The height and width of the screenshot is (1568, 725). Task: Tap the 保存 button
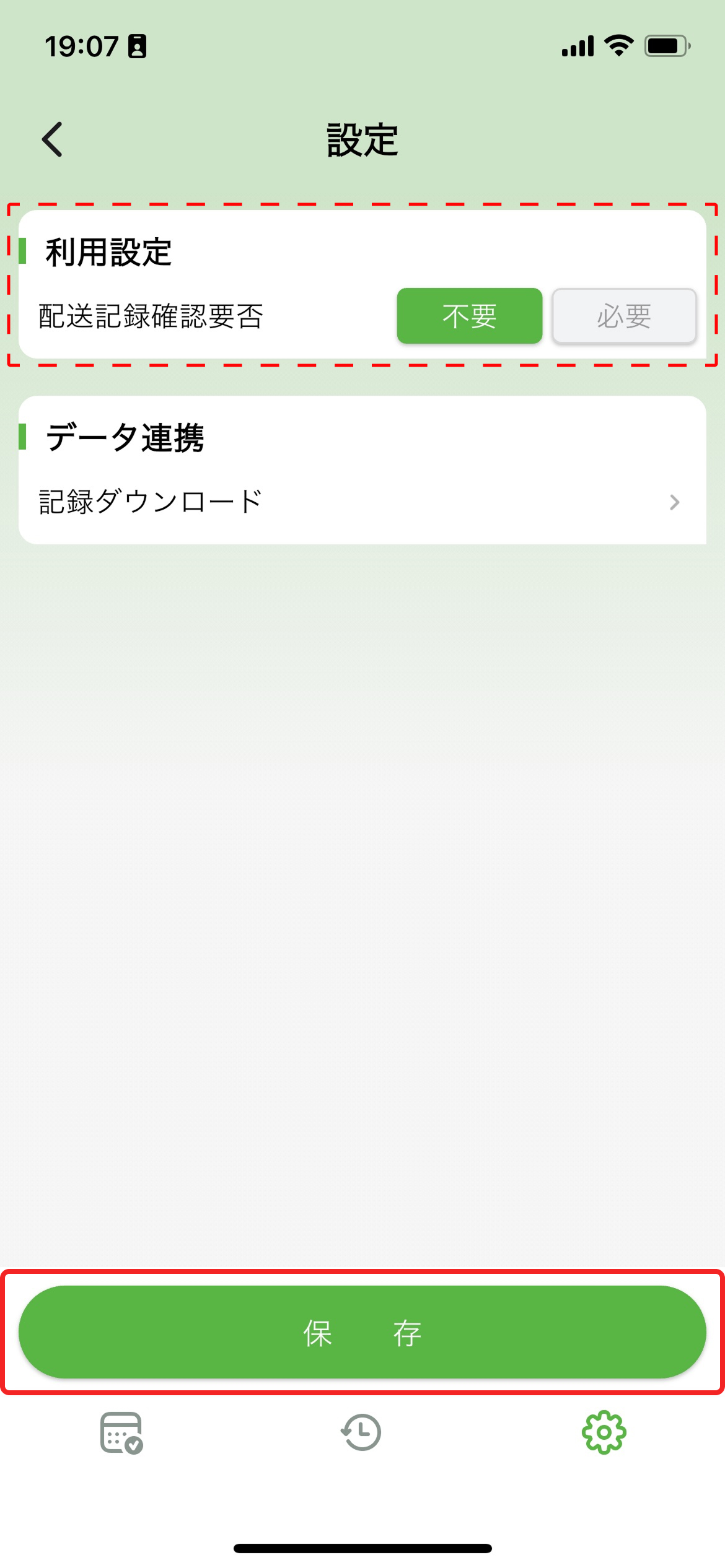(x=362, y=1331)
